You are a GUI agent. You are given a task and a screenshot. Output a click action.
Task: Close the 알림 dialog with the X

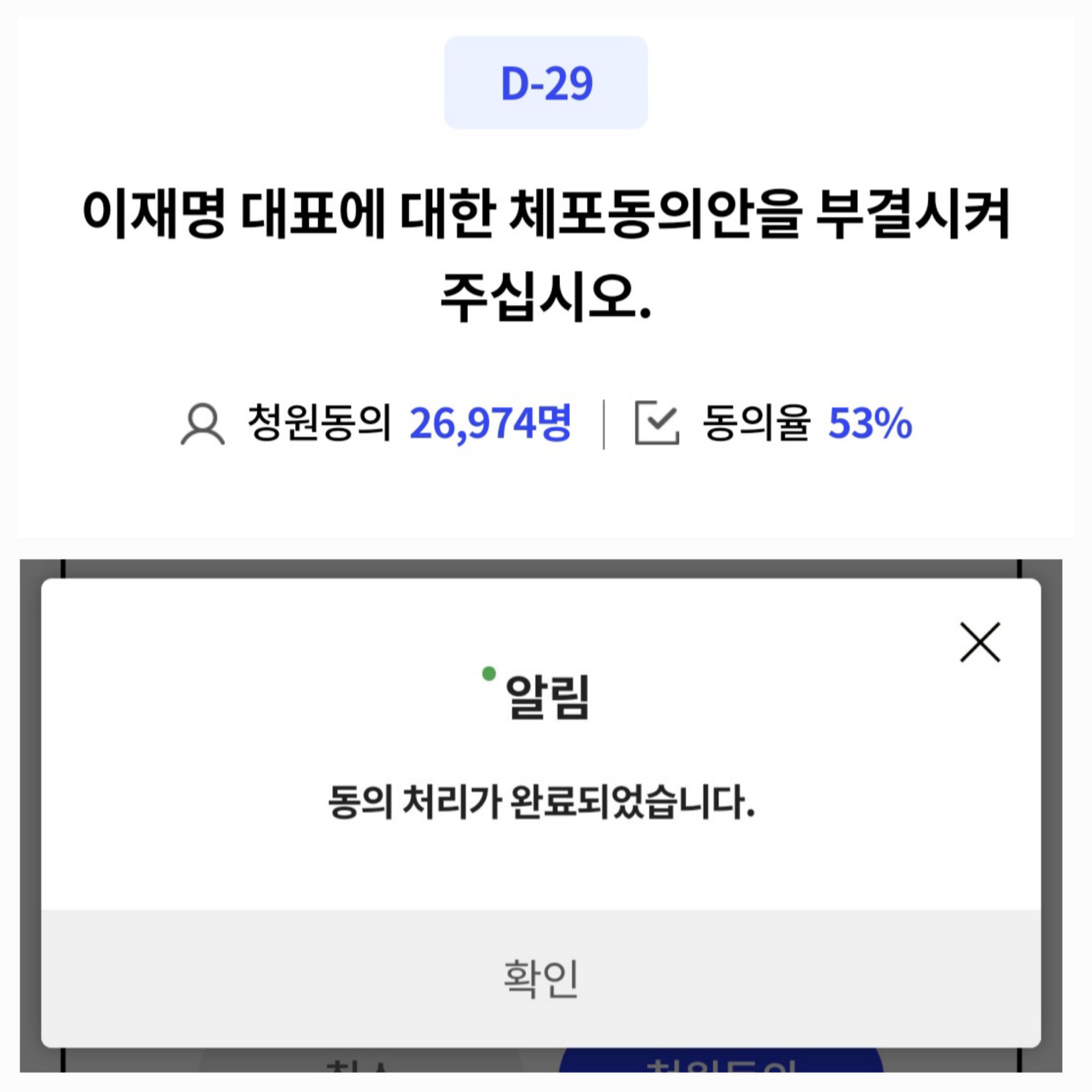(x=980, y=642)
